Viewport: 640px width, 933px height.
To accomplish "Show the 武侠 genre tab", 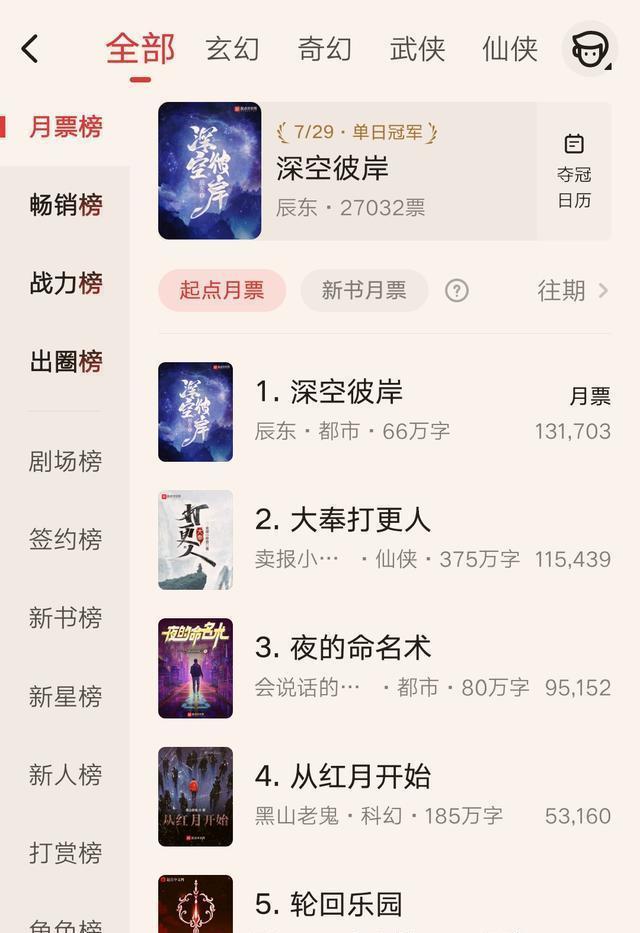I will click(417, 48).
